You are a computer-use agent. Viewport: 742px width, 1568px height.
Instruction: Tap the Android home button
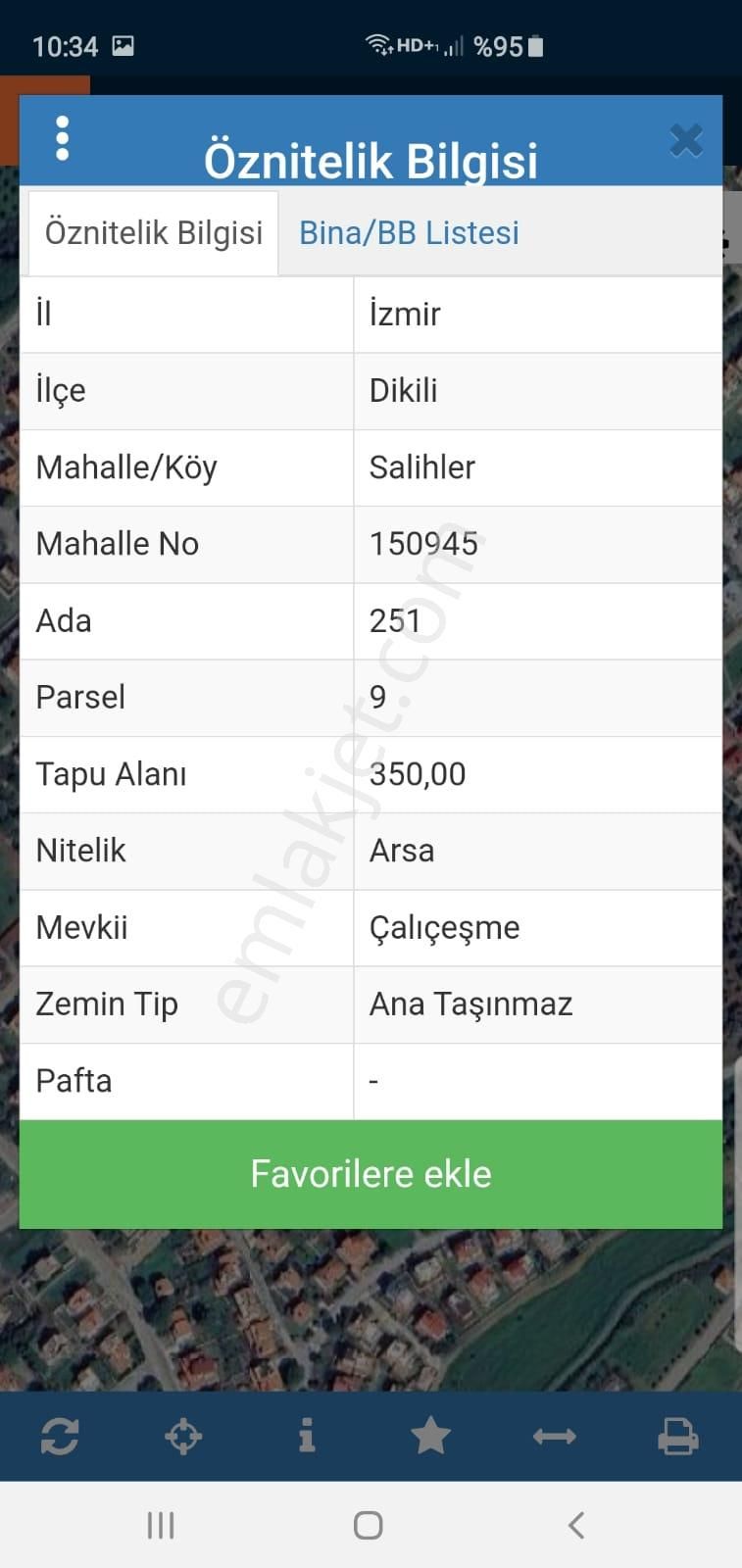point(369,1525)
